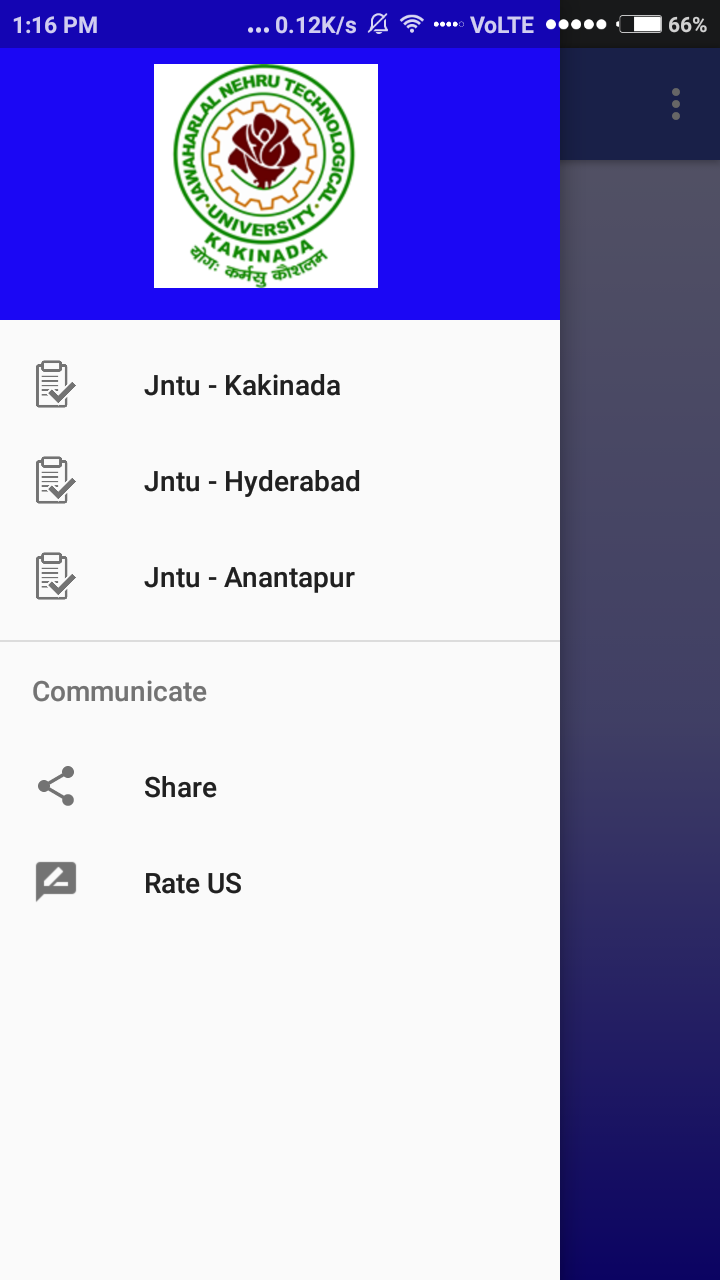Open sharing options via the Share icon
The height and width of the screenshot is (1280, 720).
[55, 786]
